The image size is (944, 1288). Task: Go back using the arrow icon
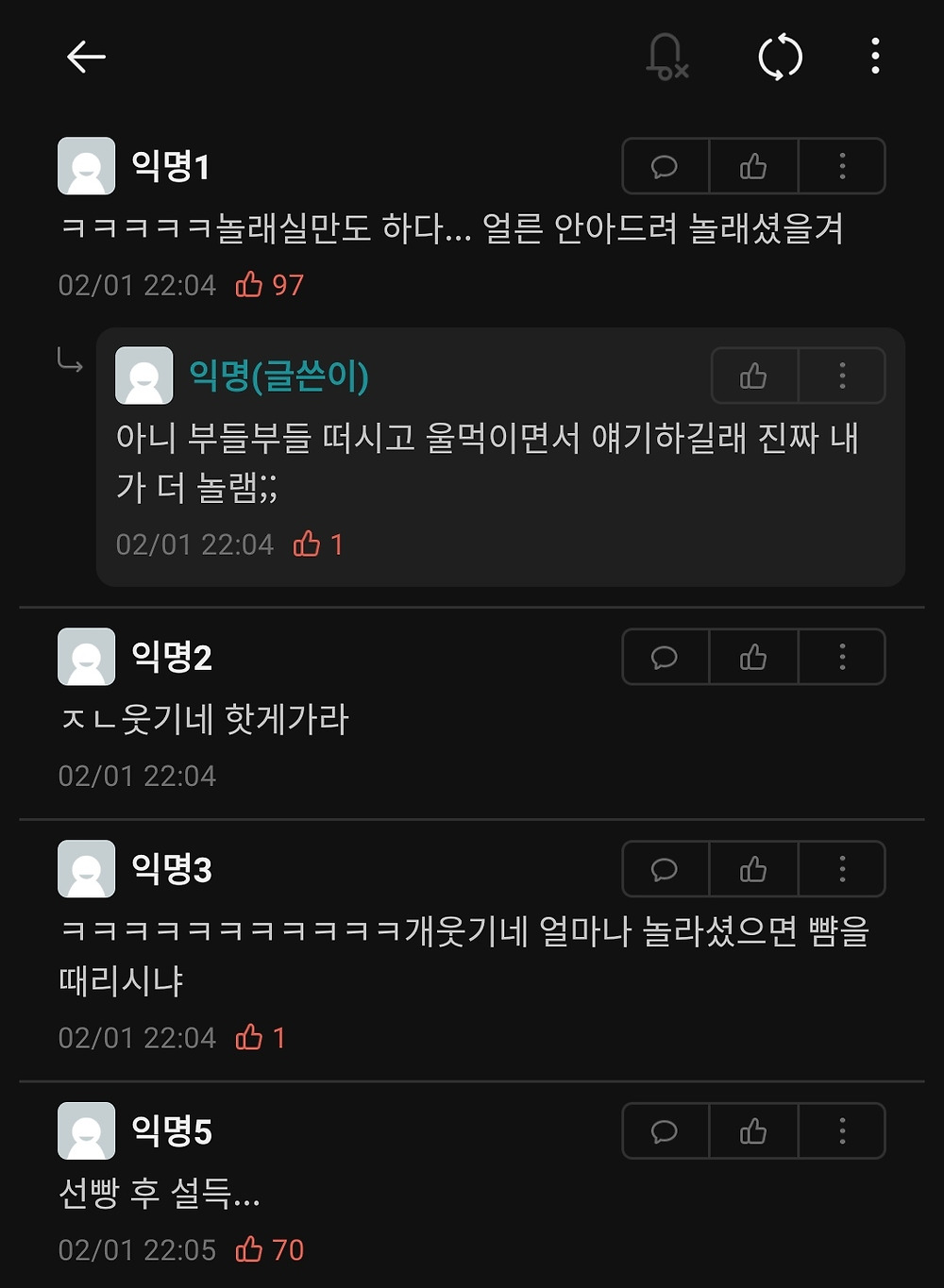(86, 57)
